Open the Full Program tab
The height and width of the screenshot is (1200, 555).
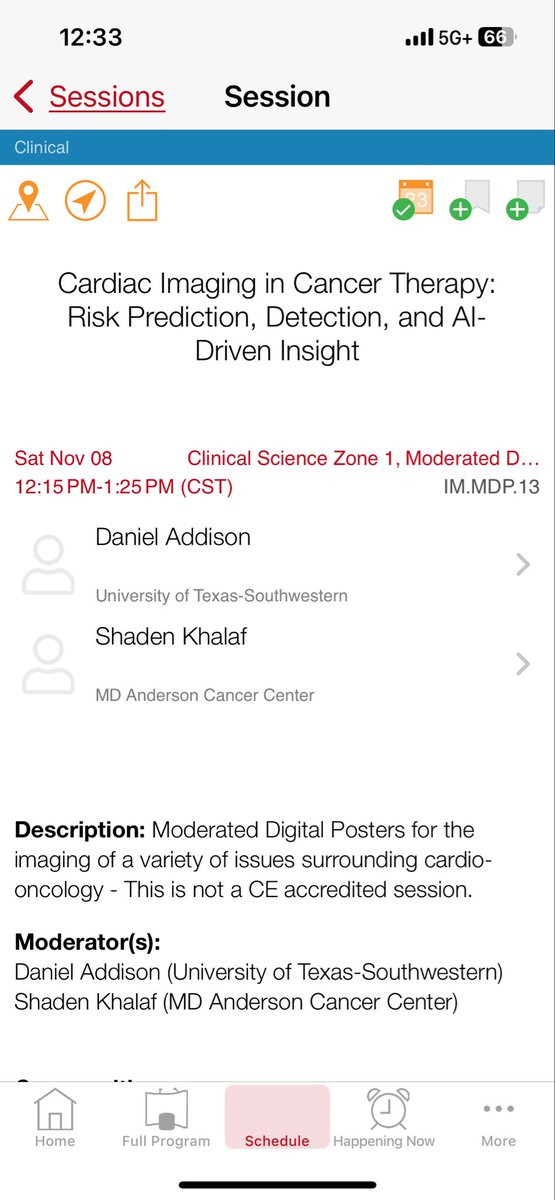tap(166, 1118)
